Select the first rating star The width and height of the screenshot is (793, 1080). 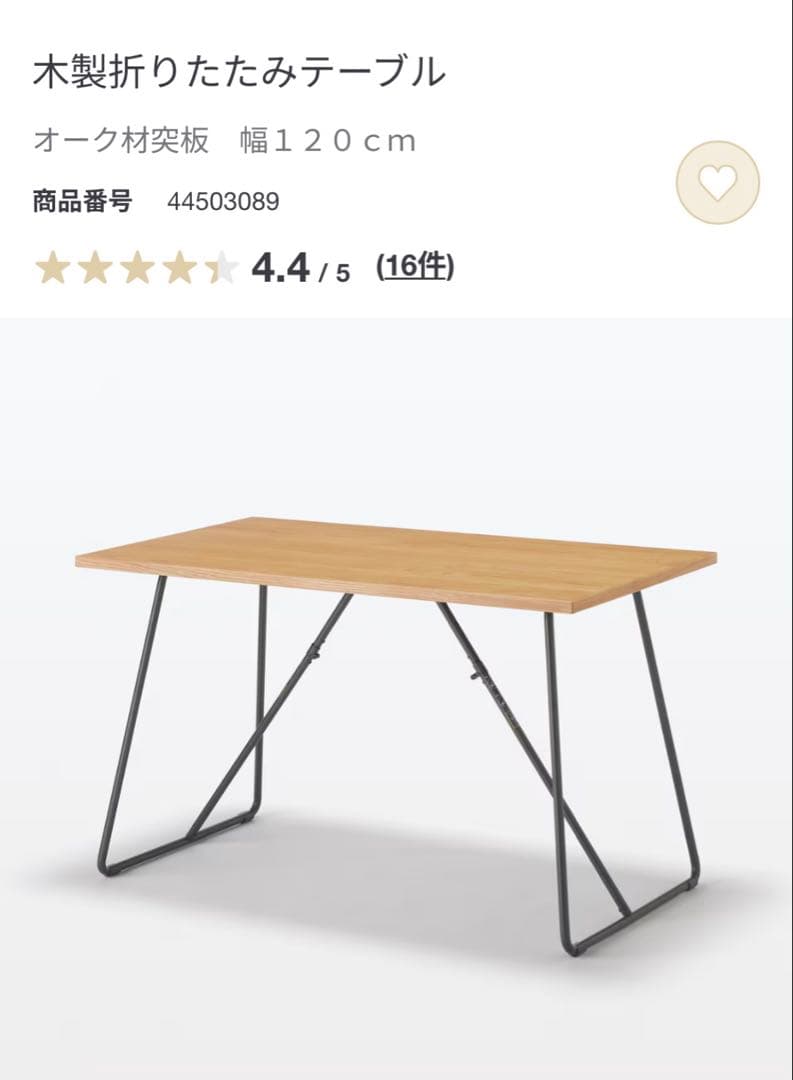coord(51,266)
